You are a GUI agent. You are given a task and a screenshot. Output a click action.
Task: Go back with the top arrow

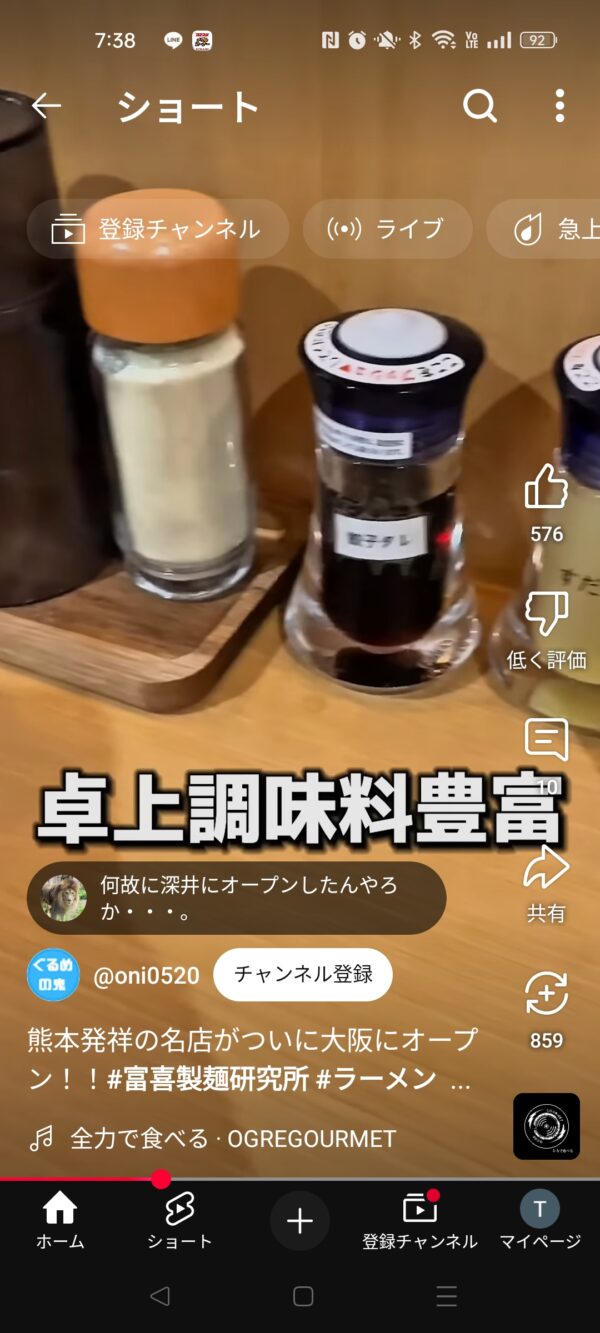46,106
